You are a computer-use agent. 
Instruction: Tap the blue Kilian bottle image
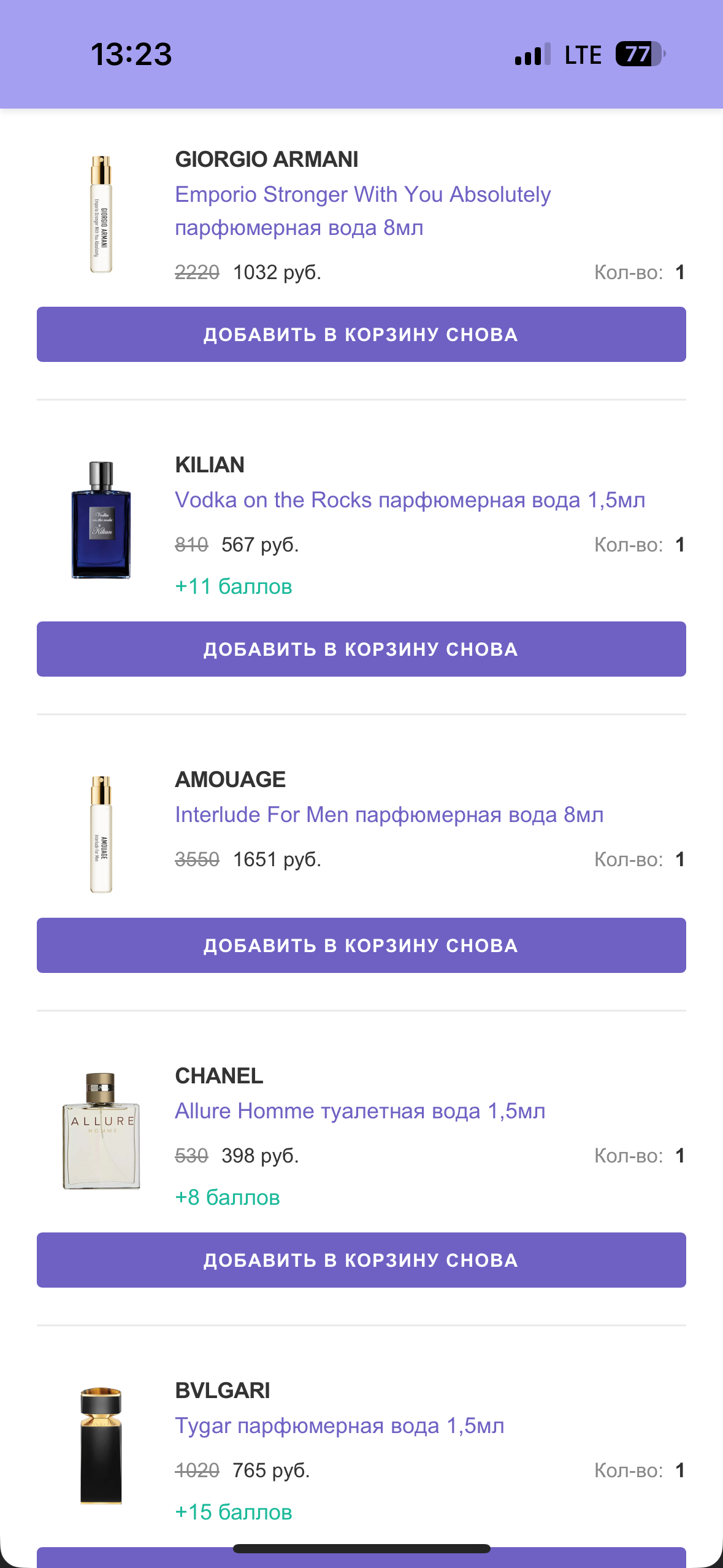[x=101, y=520]
